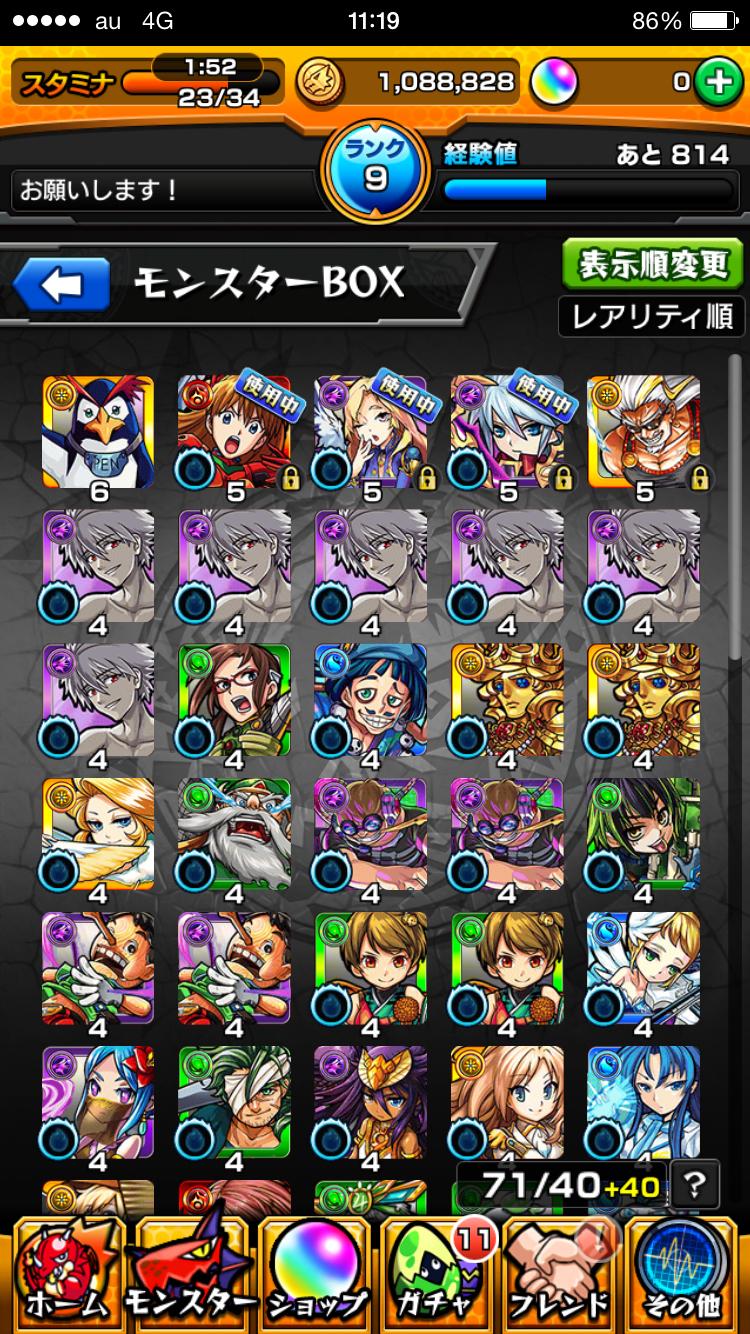Select the penguin monster with 6 stars
The image size is (750, 1334).
coord(98,432)
